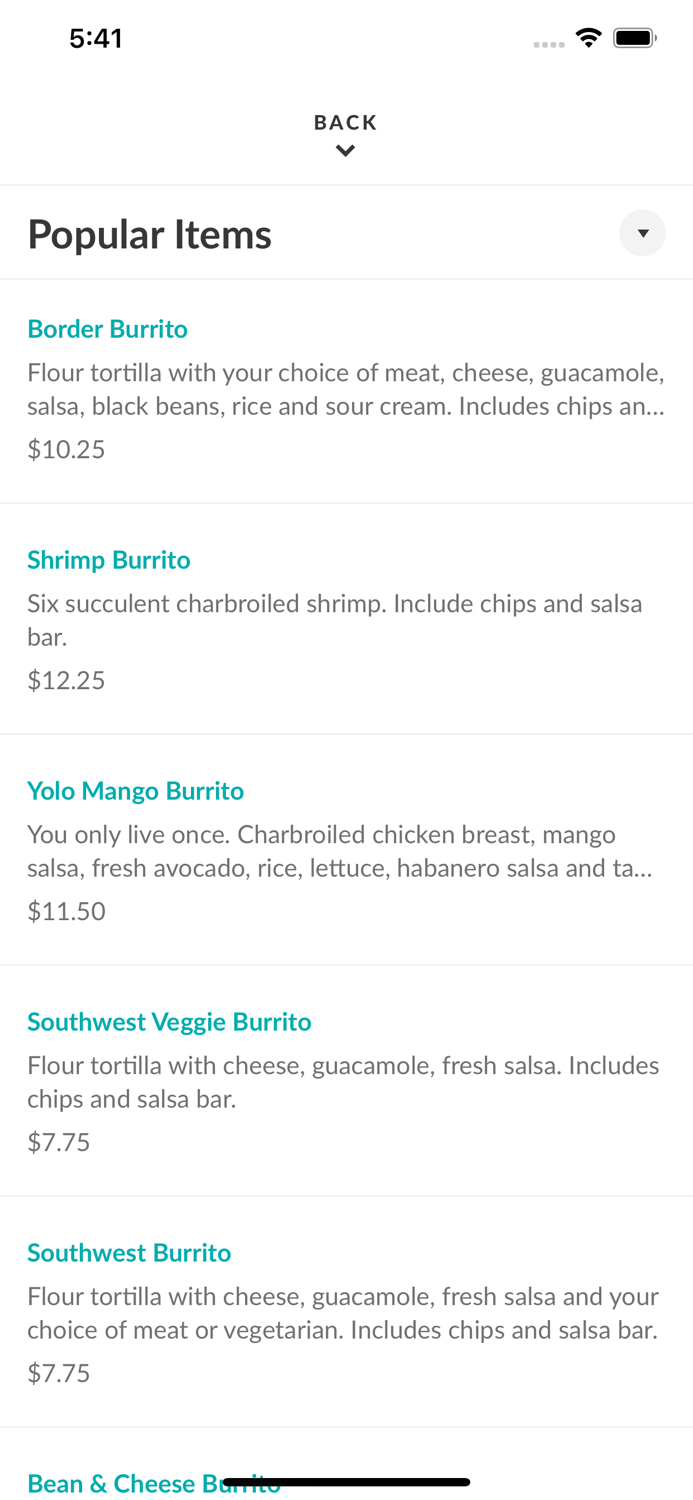Select the Shrimp Burrito menu item

346,619
